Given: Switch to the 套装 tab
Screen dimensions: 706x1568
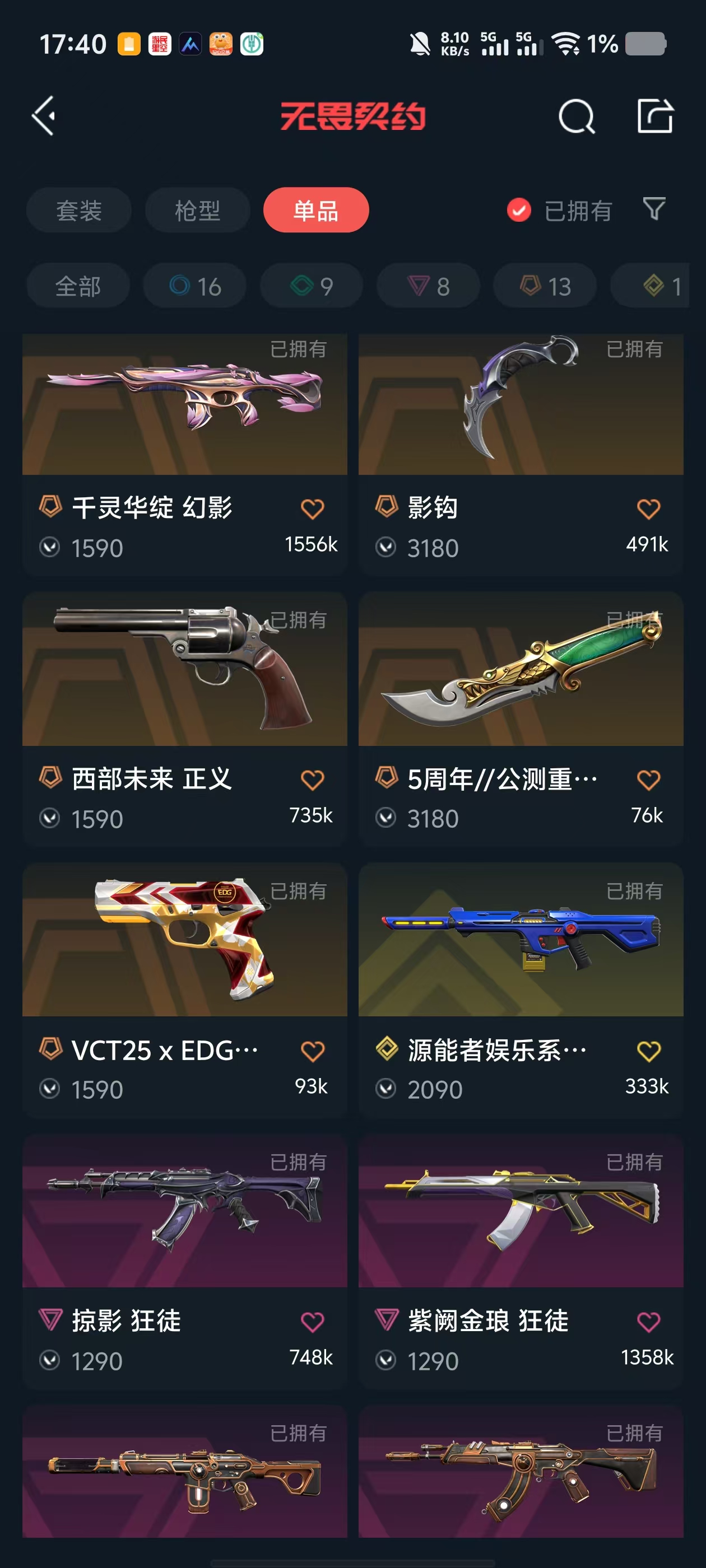Looking at the screenshot, I should [78, 211].
